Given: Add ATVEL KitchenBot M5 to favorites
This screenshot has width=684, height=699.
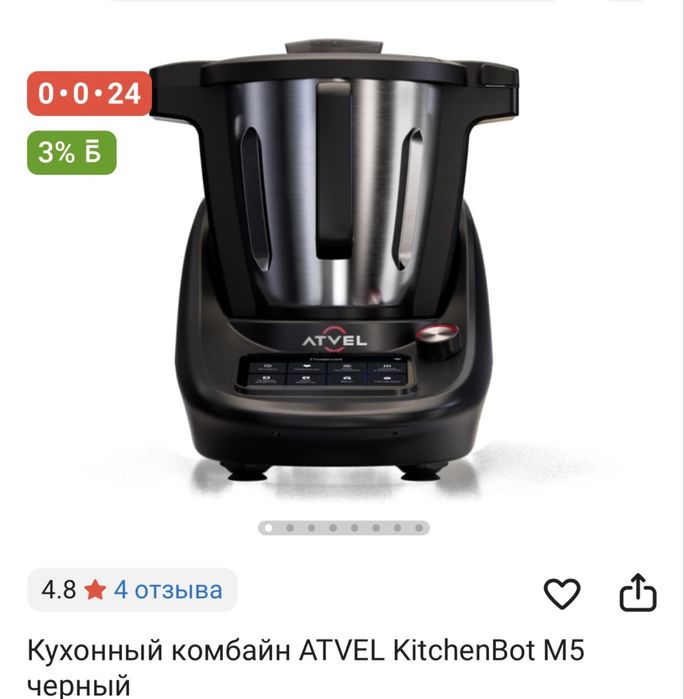Looking at the screenshot, I should [x=562, y=594].
